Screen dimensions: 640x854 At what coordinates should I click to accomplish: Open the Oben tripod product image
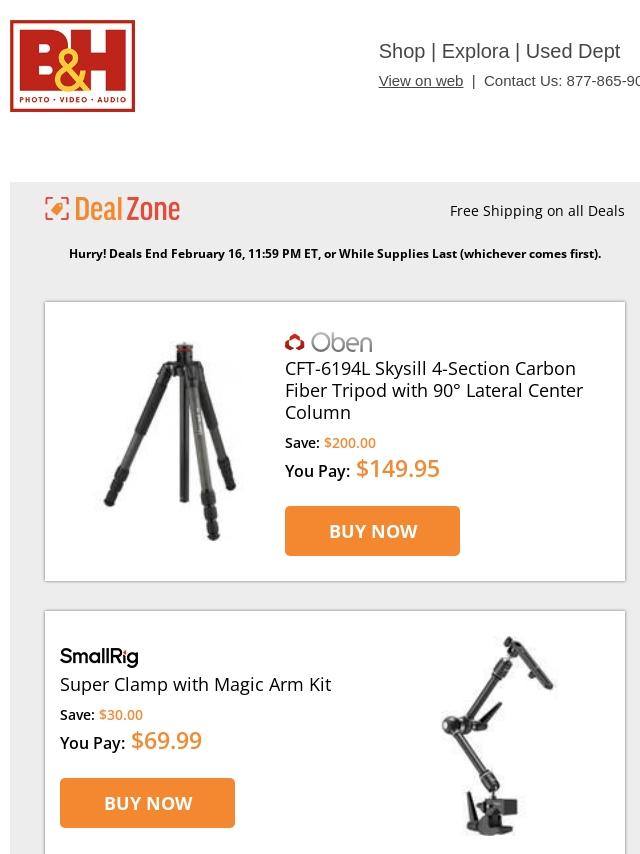[170, 441]
